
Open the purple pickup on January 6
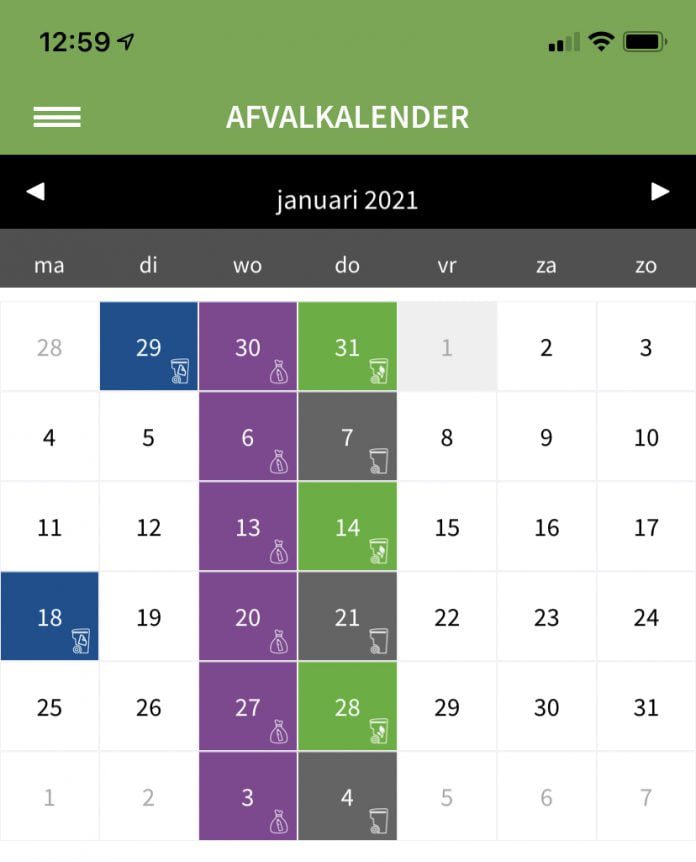[x=248, y=437]
